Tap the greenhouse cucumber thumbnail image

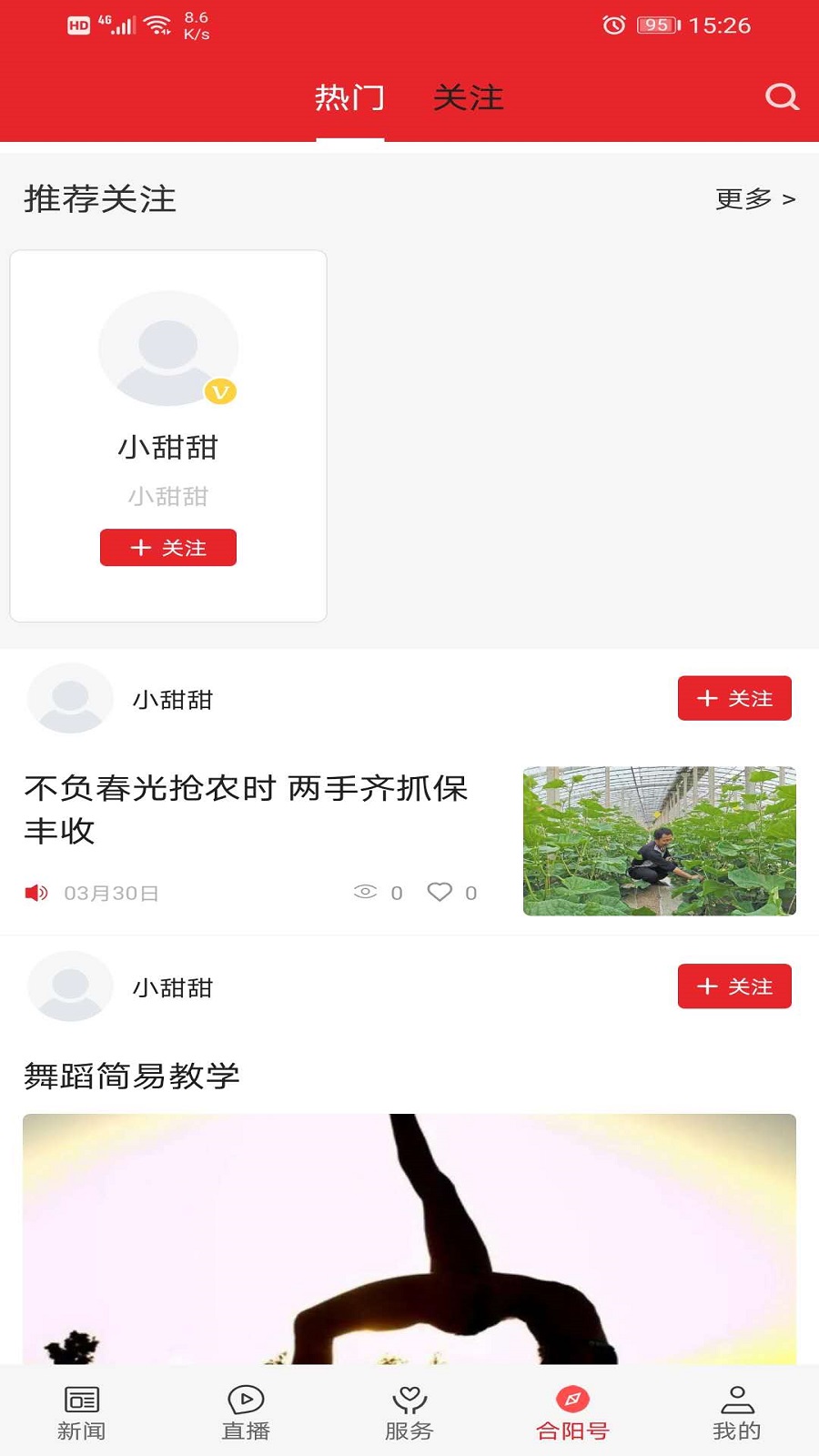pos(658,838)
